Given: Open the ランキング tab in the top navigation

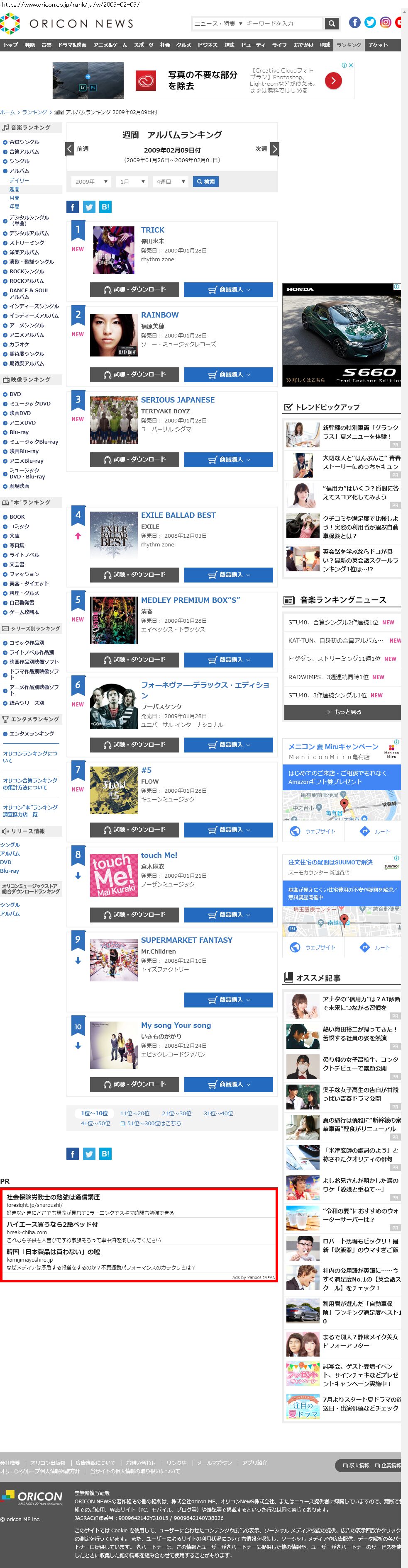Looking at the screenshot, I should [x=348, y=45].
